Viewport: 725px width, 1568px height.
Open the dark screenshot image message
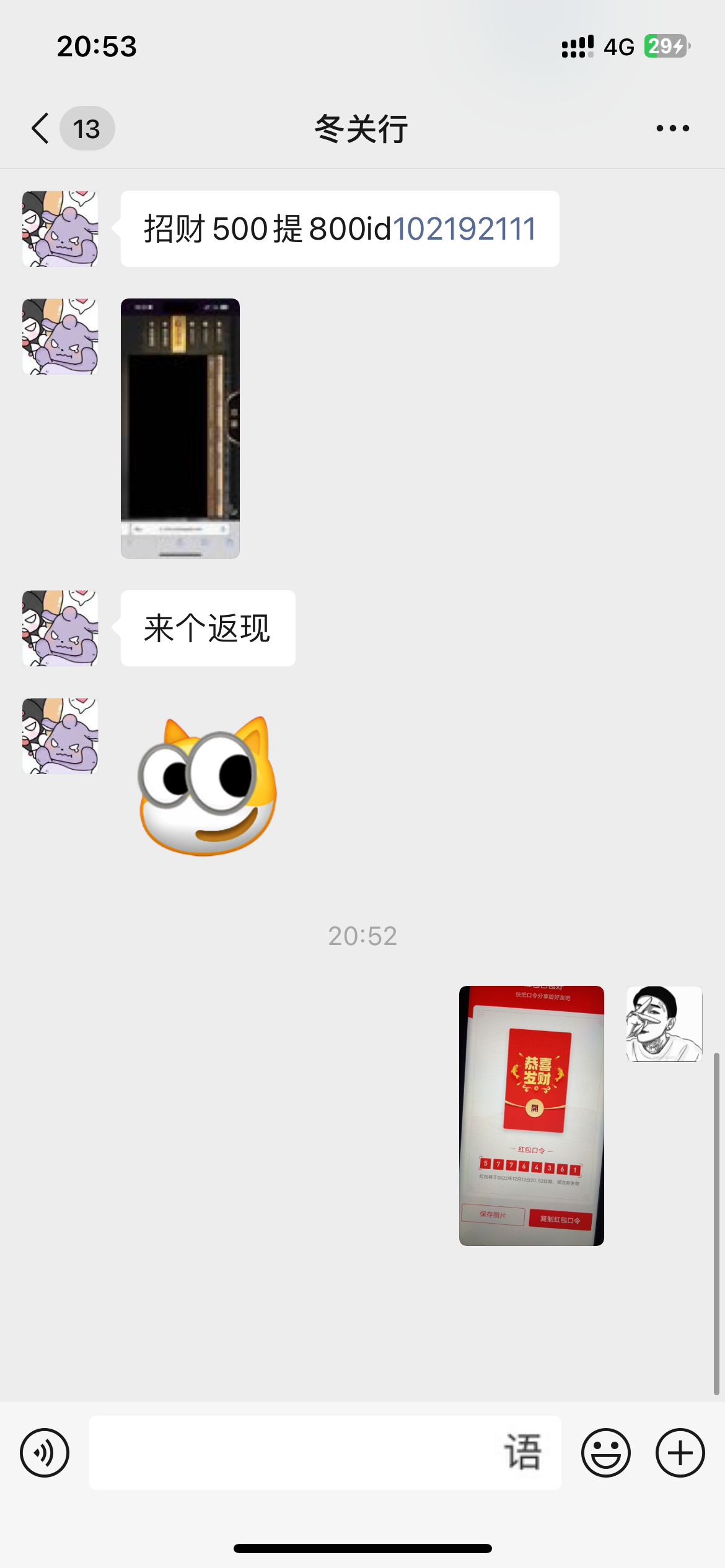[x=180, y=428]
